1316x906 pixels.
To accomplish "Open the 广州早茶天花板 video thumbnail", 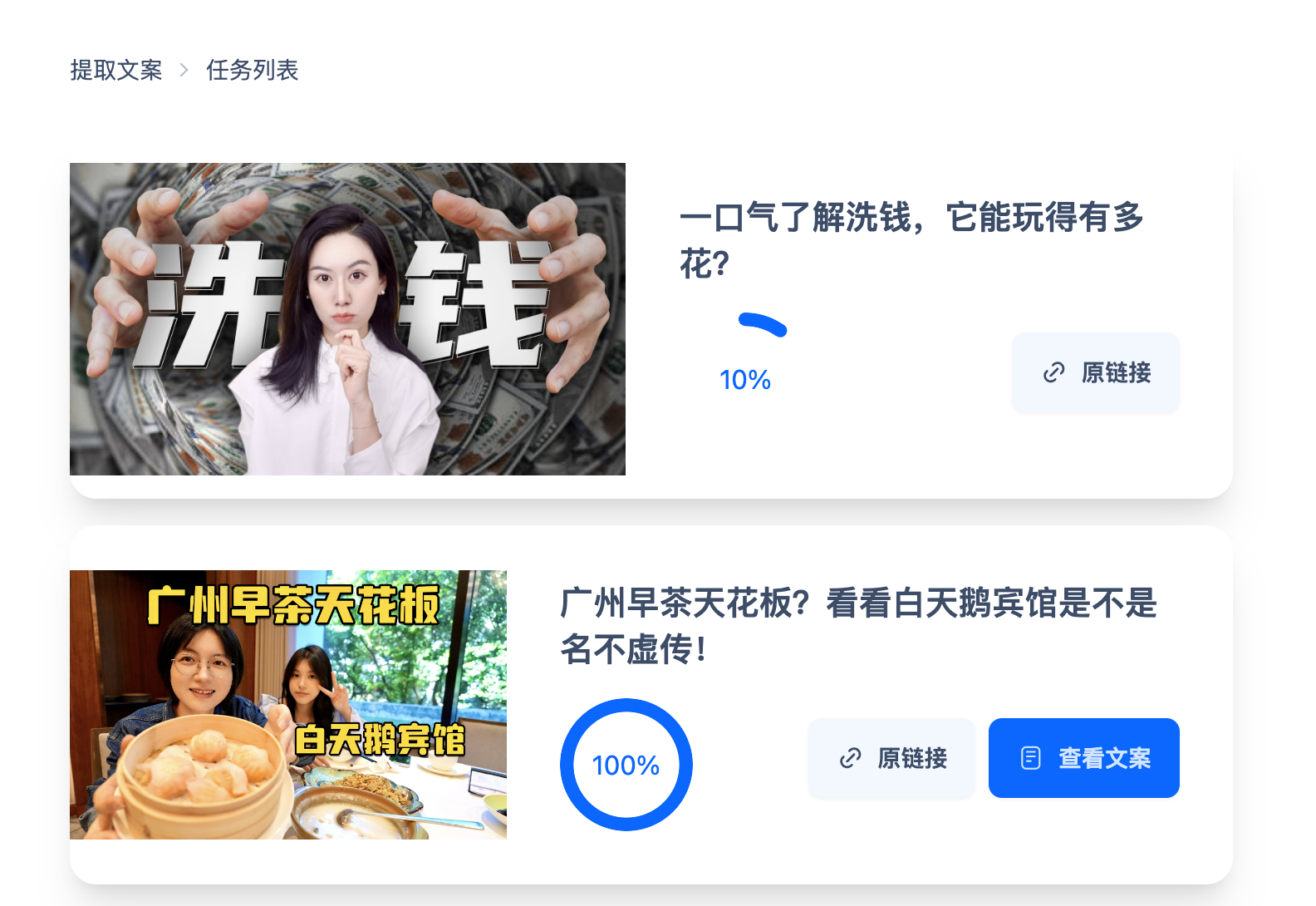I will [288, 705].
